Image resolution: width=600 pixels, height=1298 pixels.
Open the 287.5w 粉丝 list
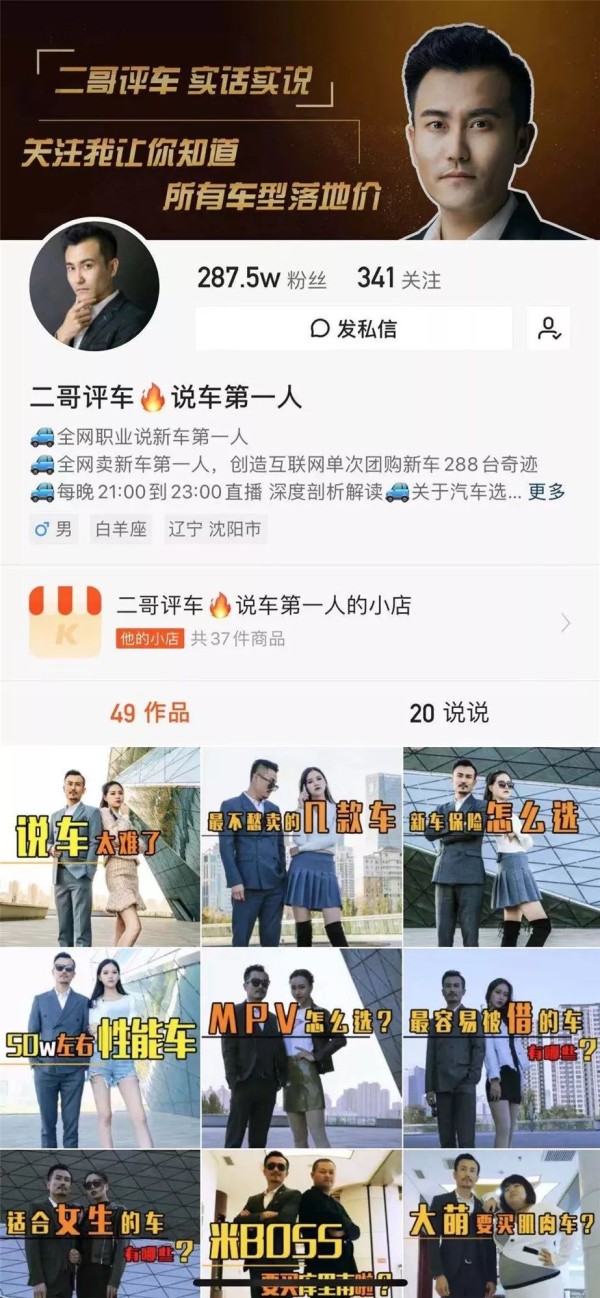[x=262, y=279]
